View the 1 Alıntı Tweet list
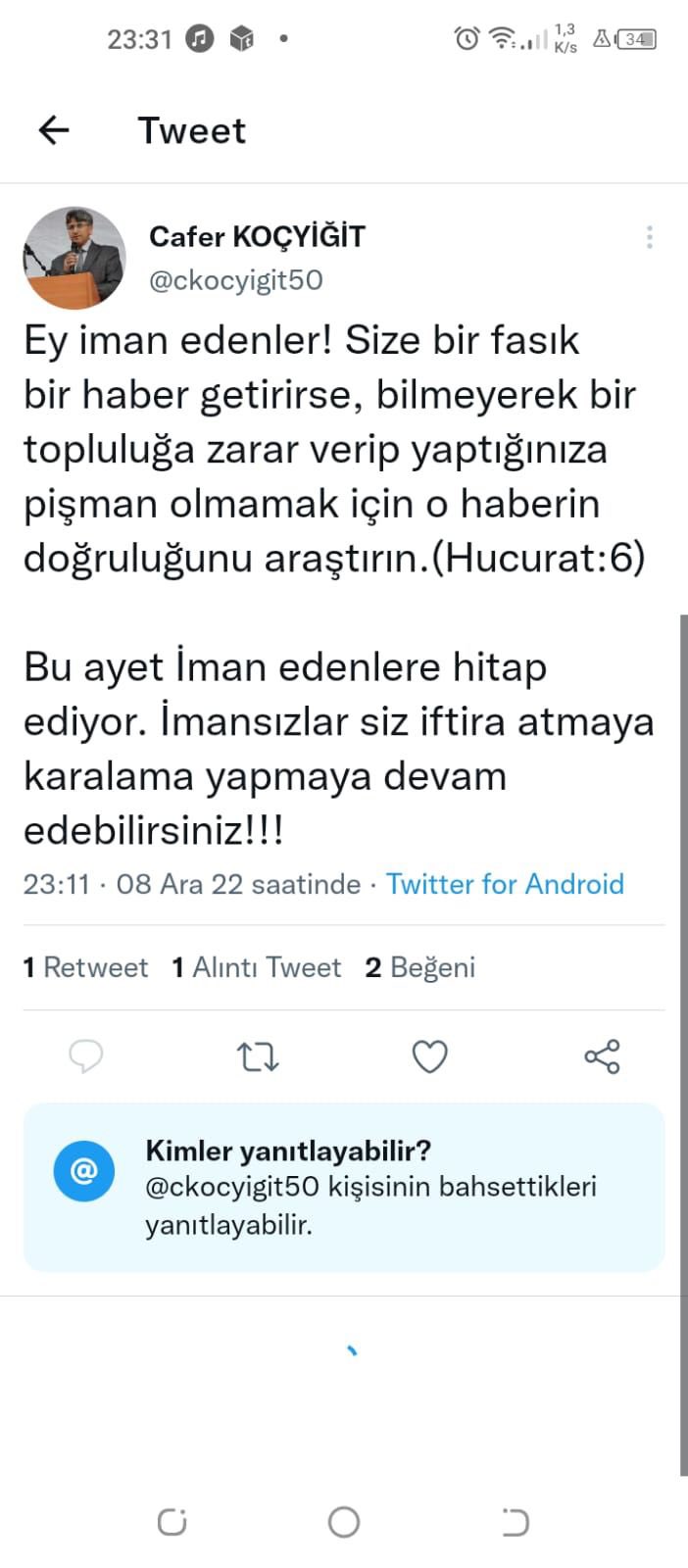The height and width of the screenshot is (1568, 688). coord(256,967)
